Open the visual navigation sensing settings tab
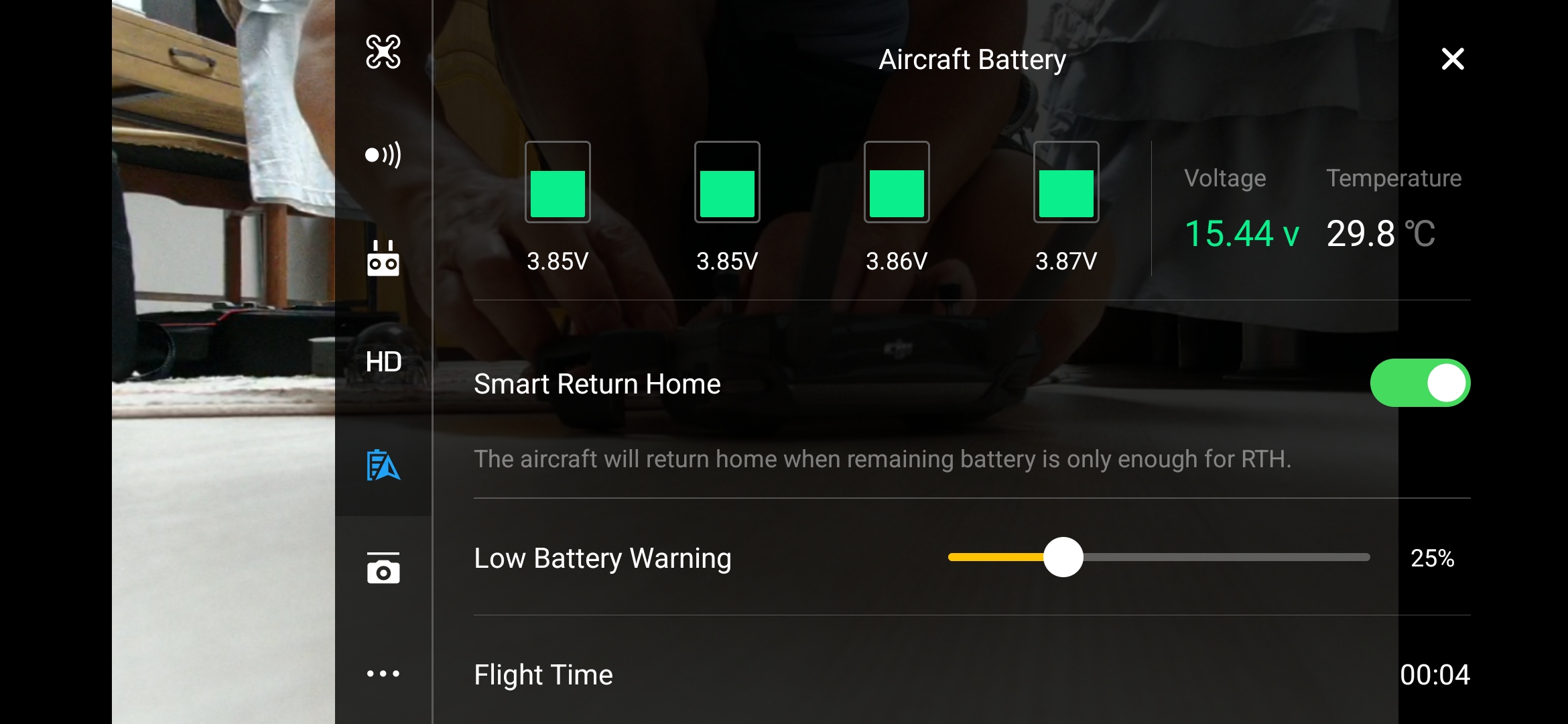1568x724 pixels. (383, 156)
